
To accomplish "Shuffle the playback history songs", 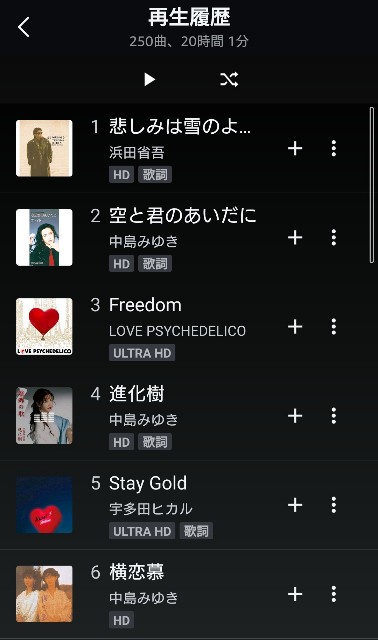I will click(229, 79).
